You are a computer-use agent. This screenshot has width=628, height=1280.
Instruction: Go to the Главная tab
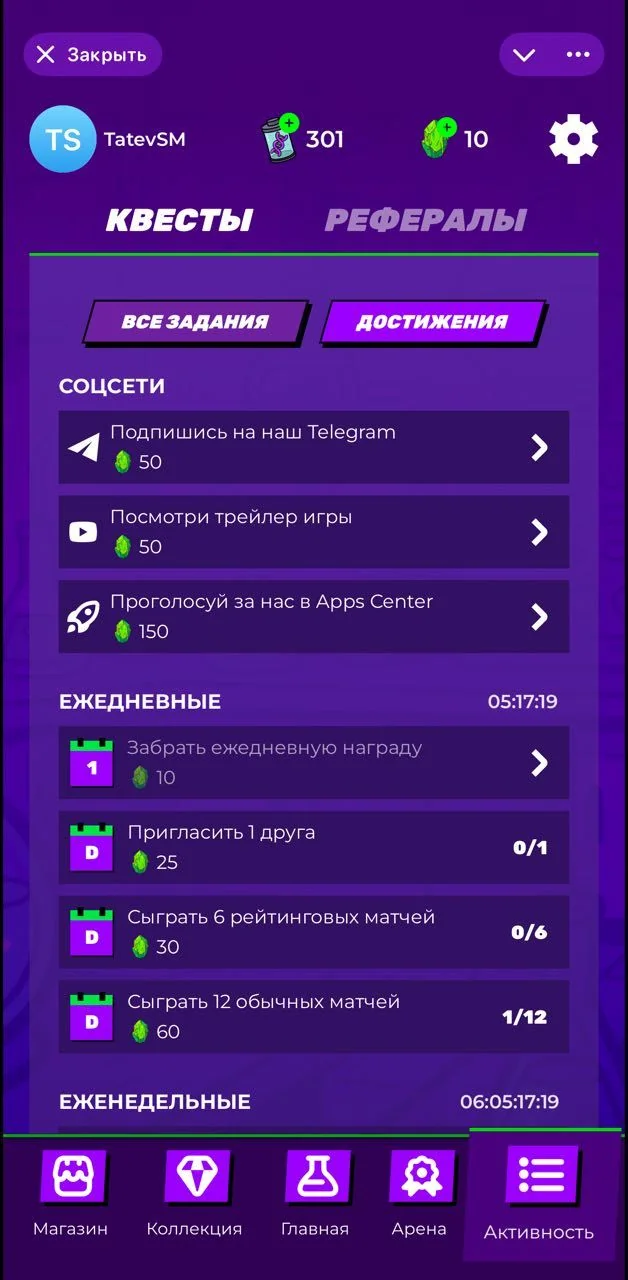click(x=315, y=1194)
